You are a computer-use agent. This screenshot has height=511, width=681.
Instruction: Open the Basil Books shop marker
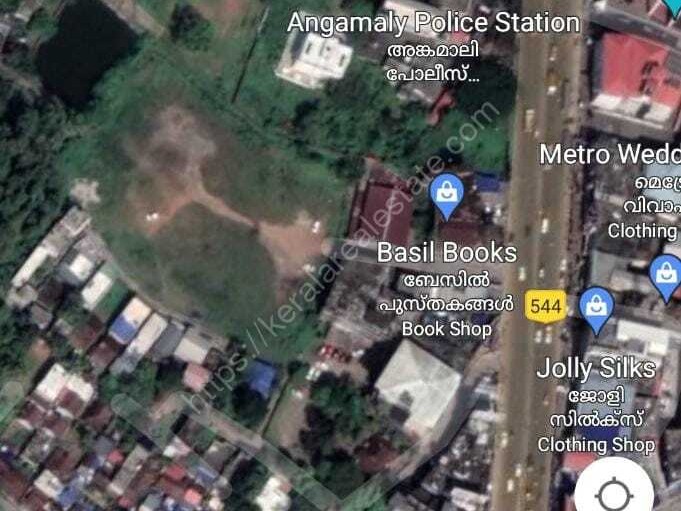446,196
